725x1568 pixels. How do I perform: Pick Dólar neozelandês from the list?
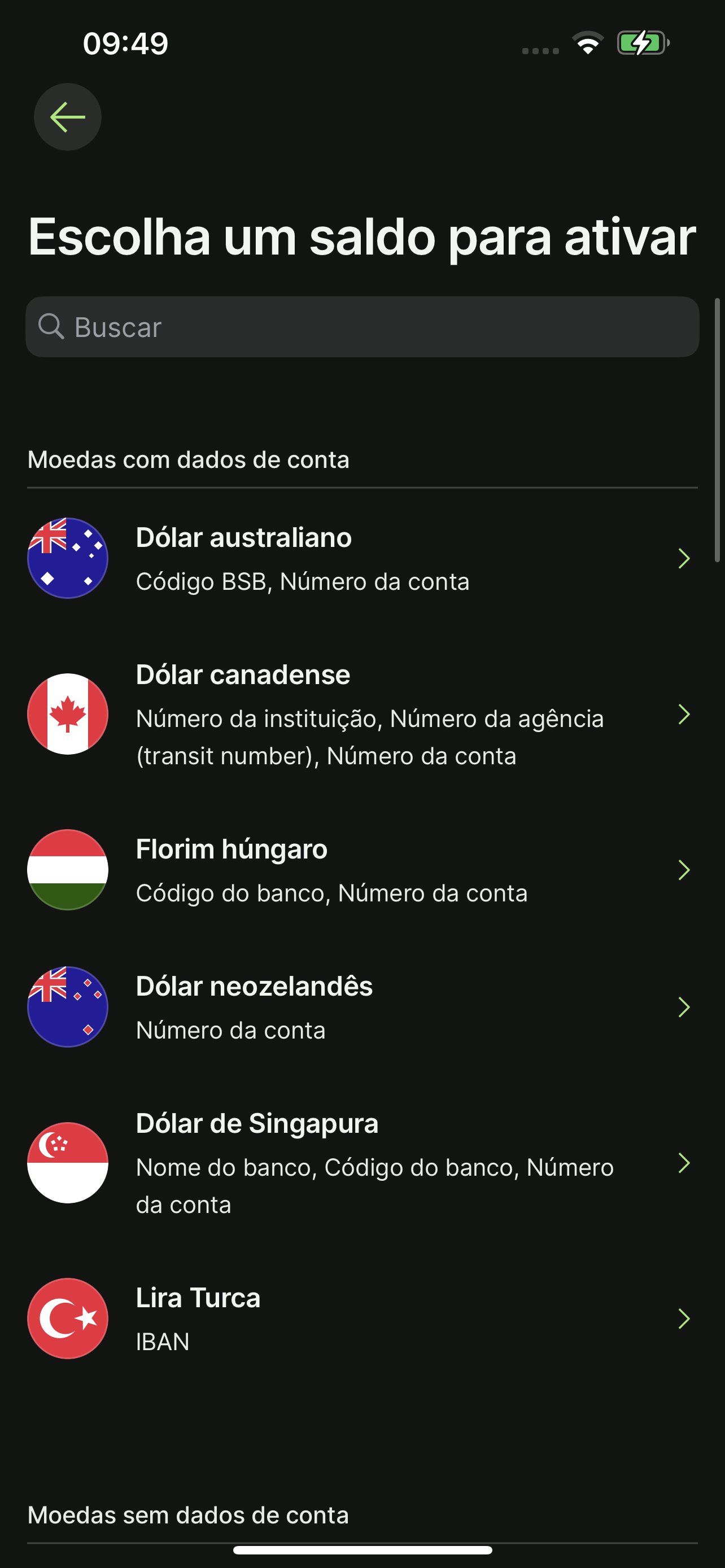362,1007
